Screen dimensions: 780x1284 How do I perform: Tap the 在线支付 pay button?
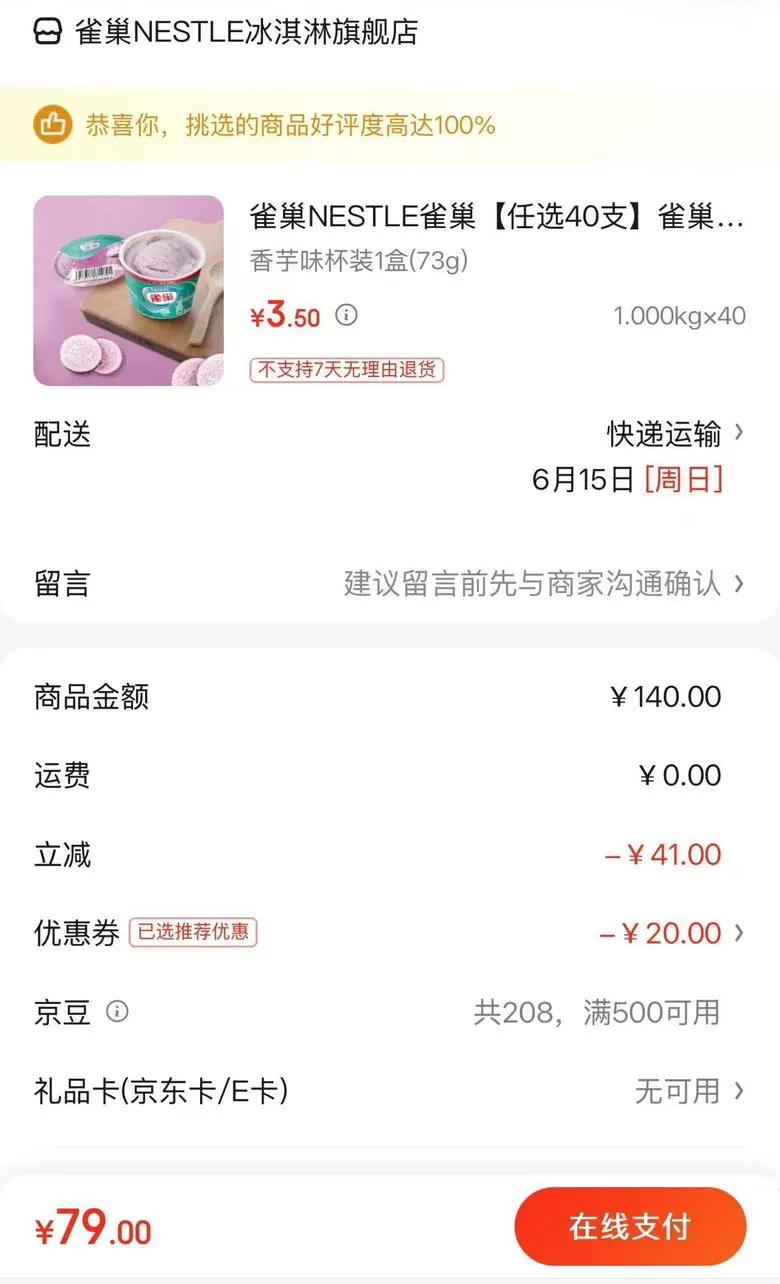pos(631,1227)
